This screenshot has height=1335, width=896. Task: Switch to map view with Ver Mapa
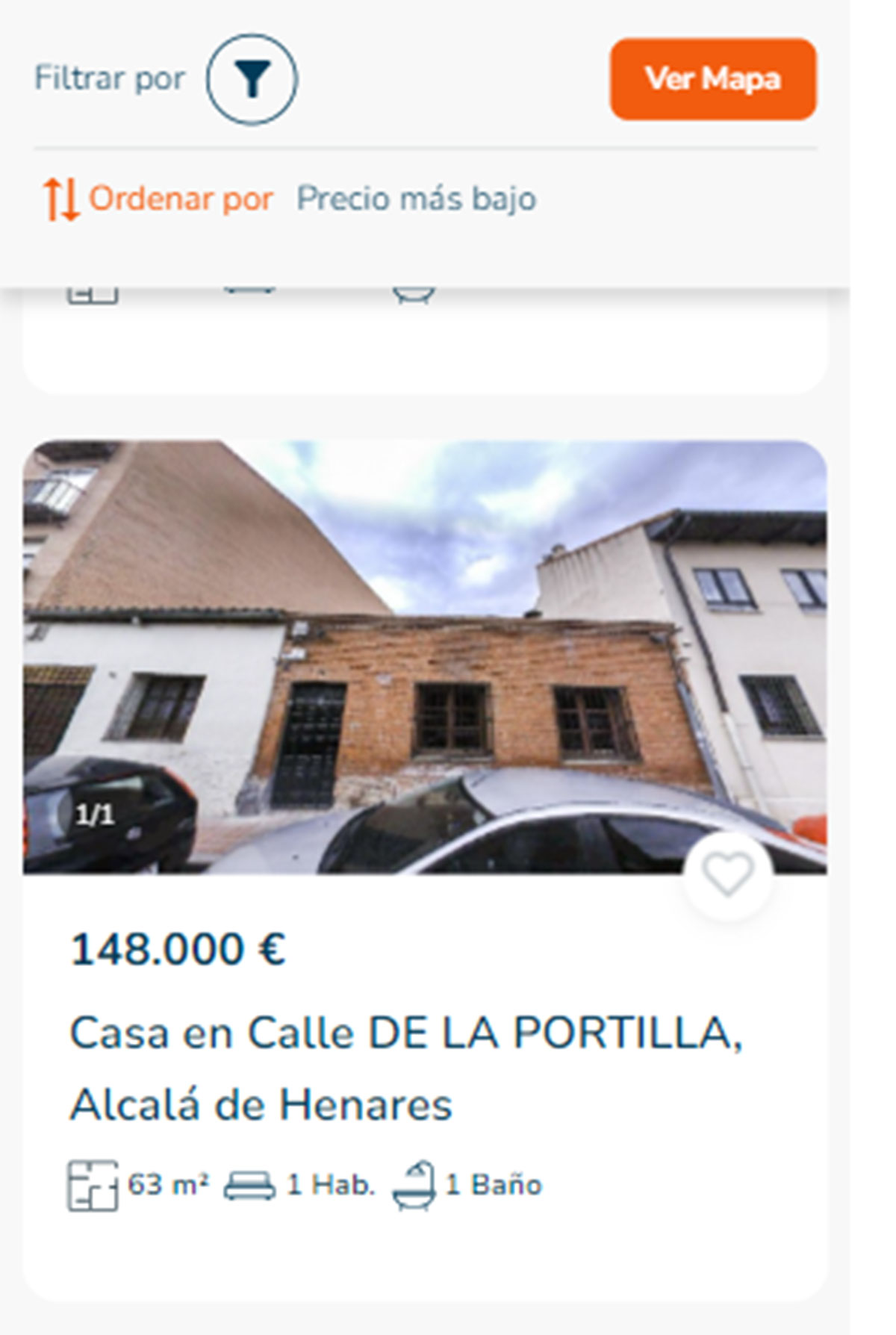[x=713, y=77]
